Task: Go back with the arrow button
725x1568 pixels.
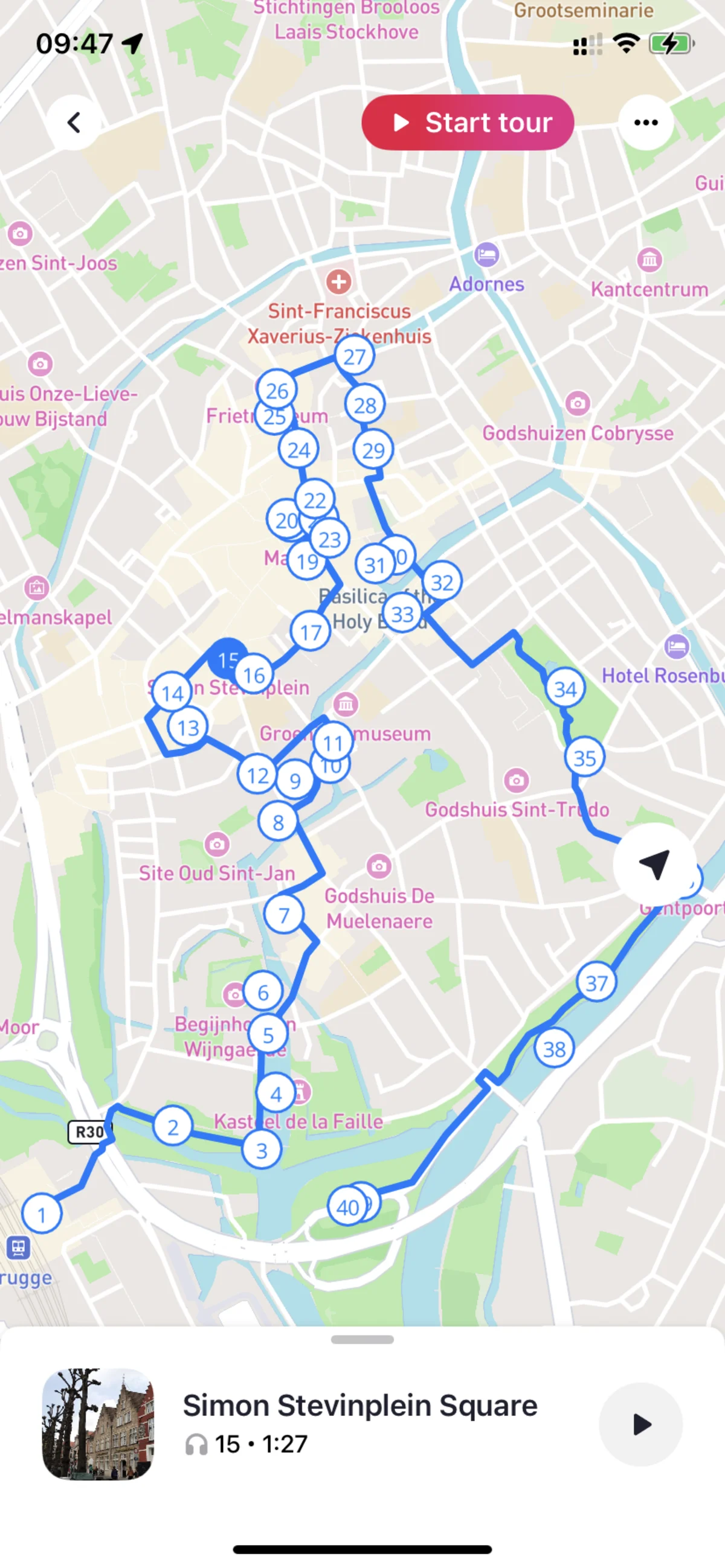Action: (x=74, y=123)
